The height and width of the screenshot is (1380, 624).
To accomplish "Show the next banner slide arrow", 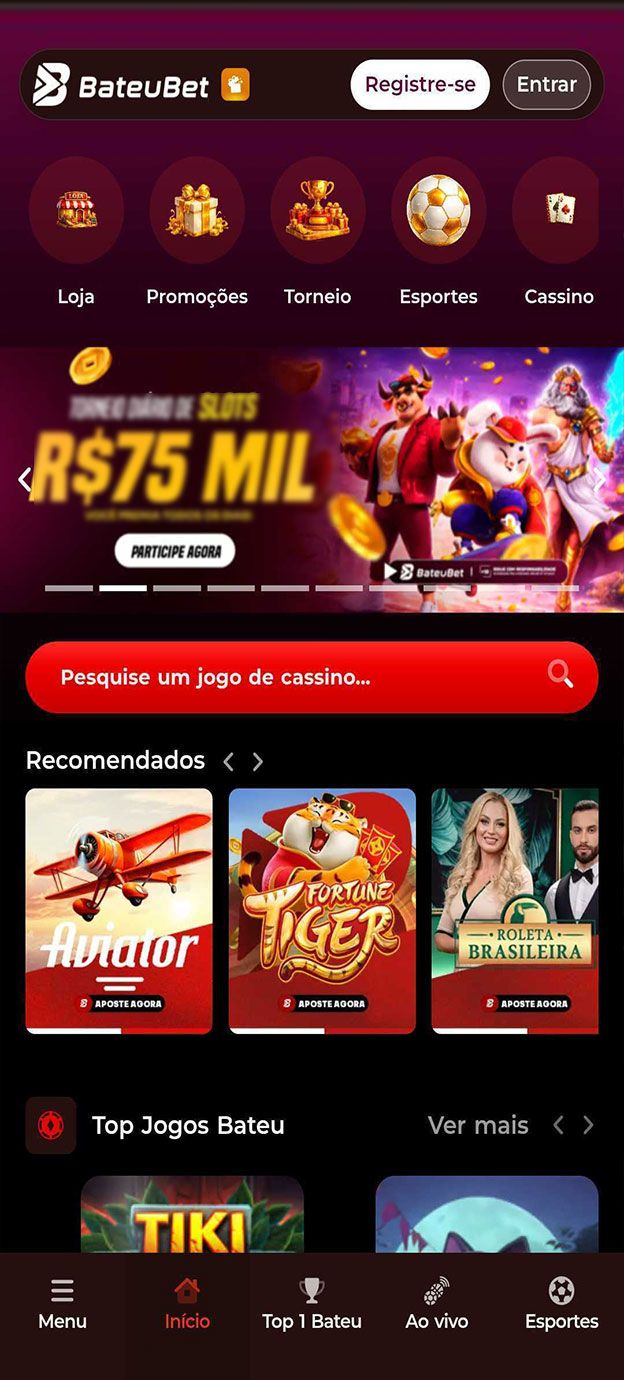I will 599,480.
